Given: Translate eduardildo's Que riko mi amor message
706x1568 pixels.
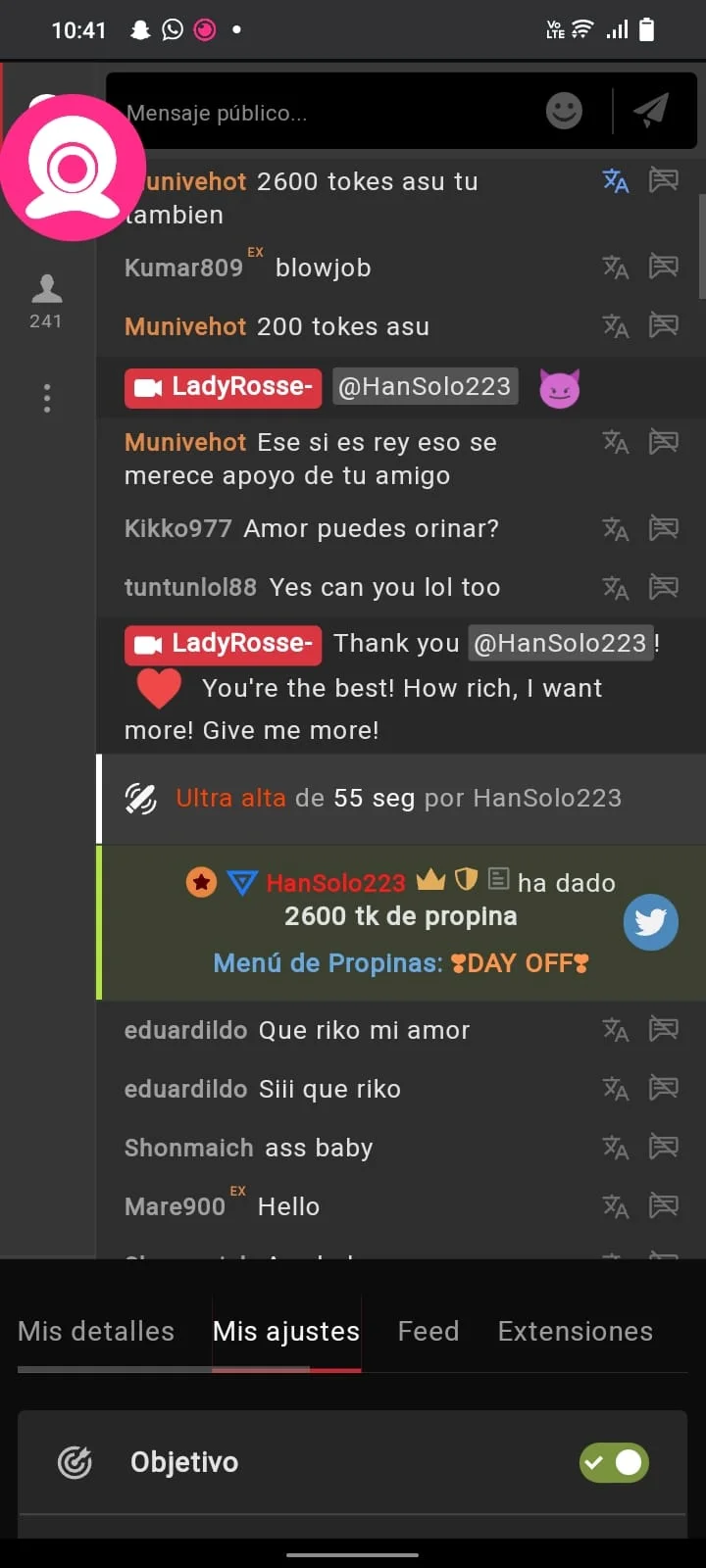Looking at the screenshot, I should [x=616, y=1030].
